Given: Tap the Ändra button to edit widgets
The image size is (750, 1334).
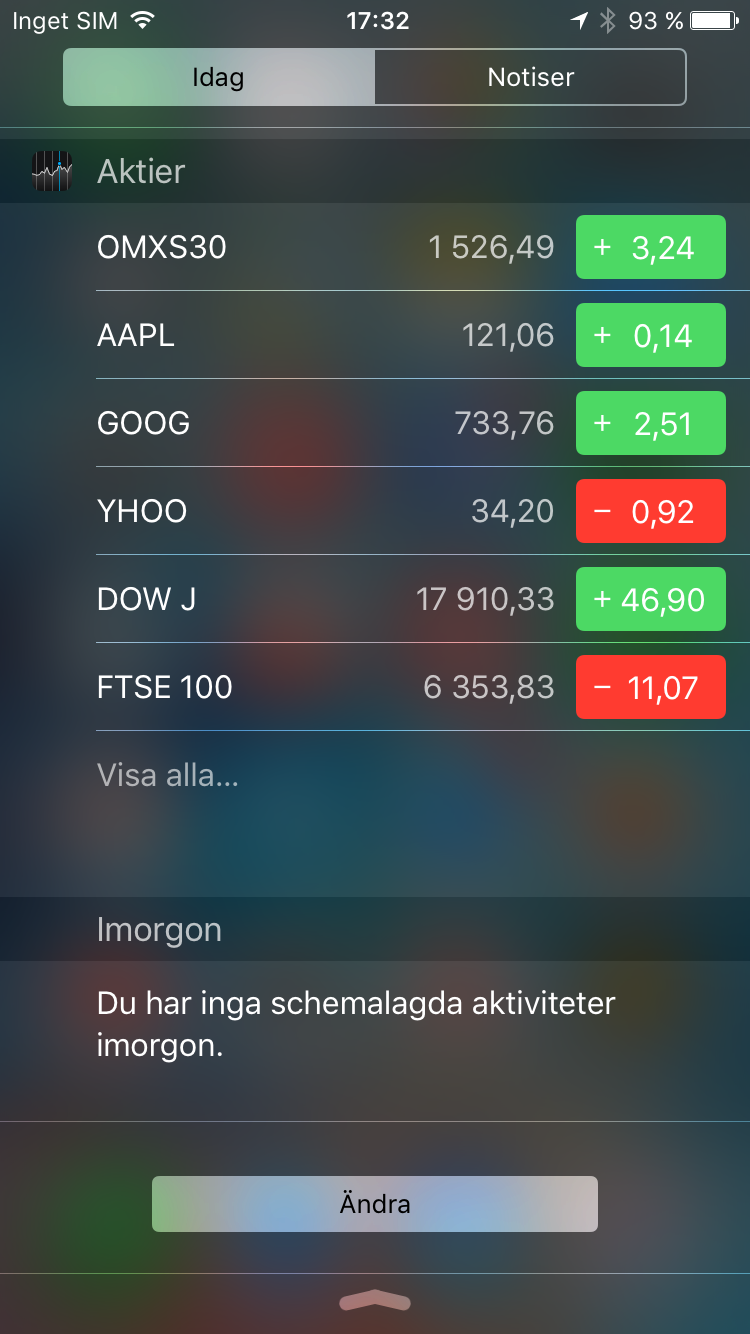Looking at the screenshot, I should tap(375, 1203).
